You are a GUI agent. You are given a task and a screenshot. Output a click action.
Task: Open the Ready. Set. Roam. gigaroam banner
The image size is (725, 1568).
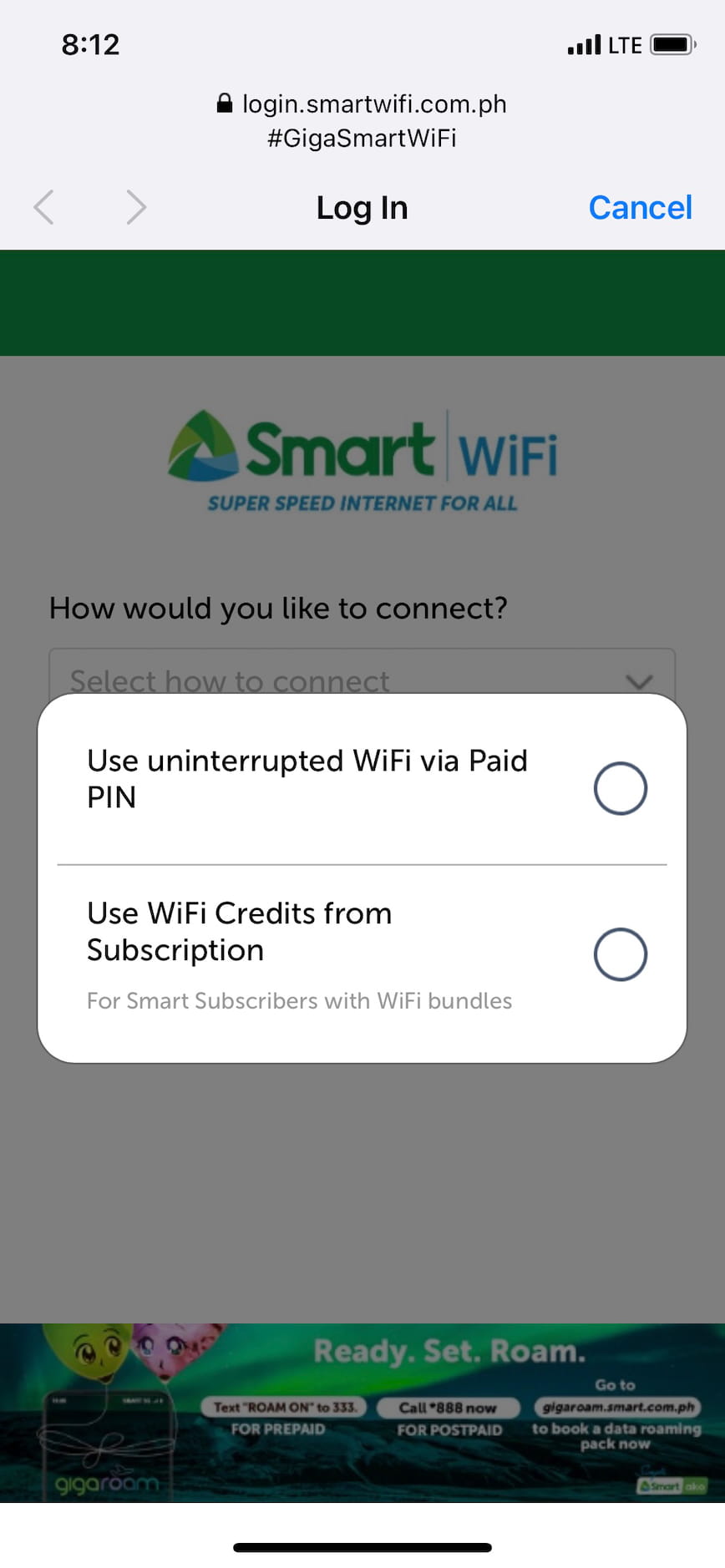point(362,1411)
